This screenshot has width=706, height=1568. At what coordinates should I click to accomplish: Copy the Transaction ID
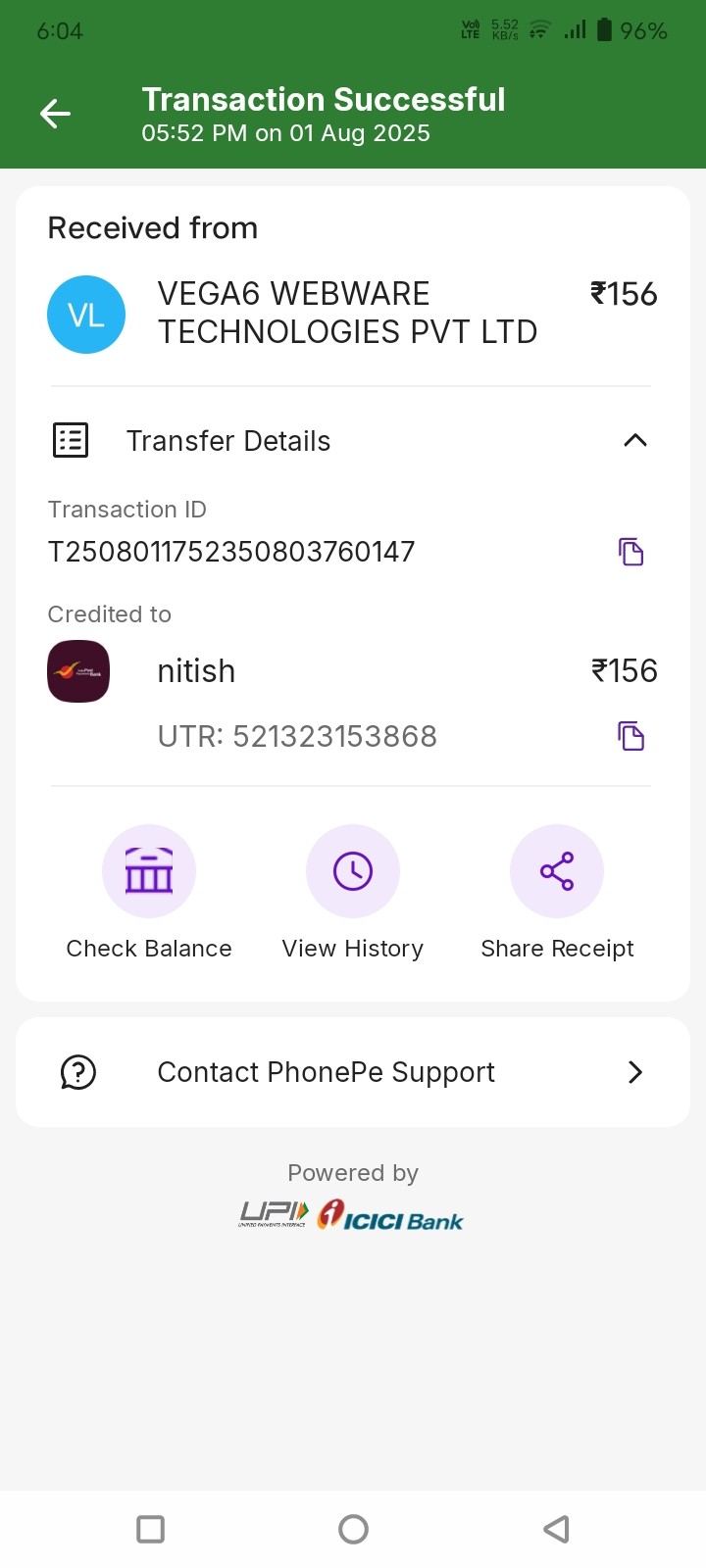click(x=630, y=552)
